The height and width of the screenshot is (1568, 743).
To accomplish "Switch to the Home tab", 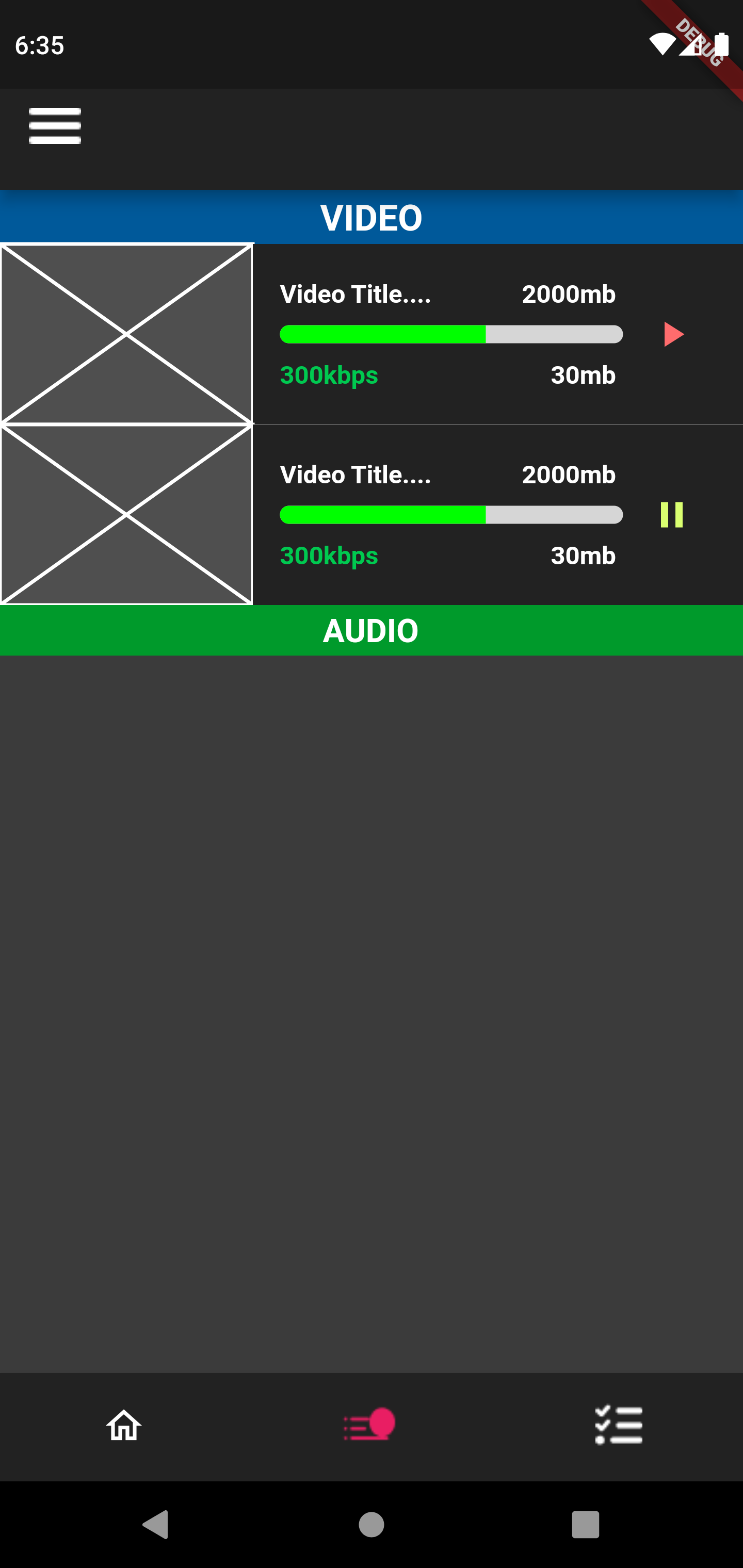I will (x=124, y=1426).
